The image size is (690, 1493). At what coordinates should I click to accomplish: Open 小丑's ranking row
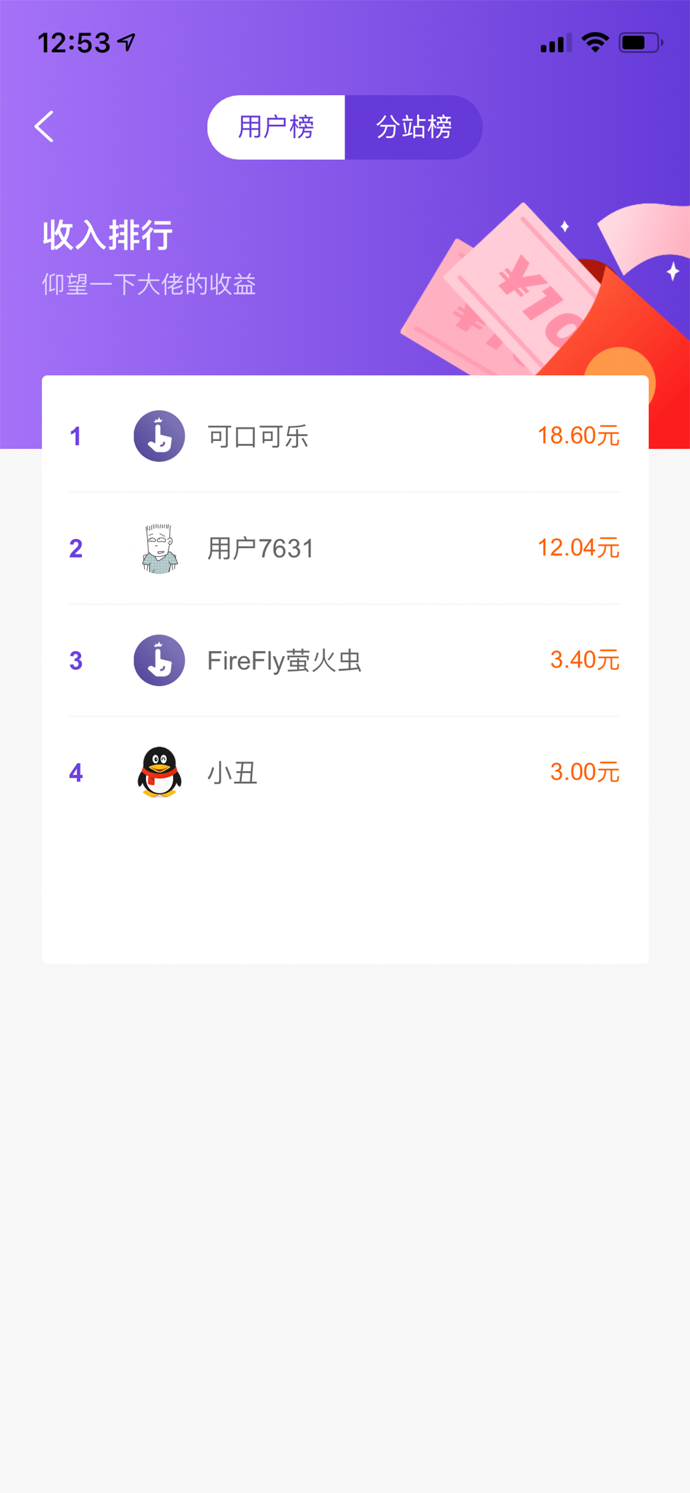pos(344,772)
